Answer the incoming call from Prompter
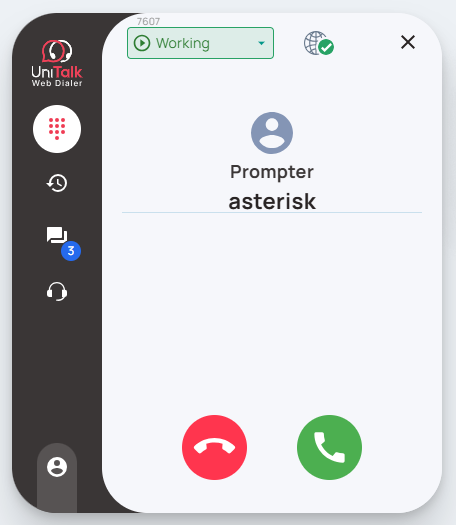 coord(329,447)
